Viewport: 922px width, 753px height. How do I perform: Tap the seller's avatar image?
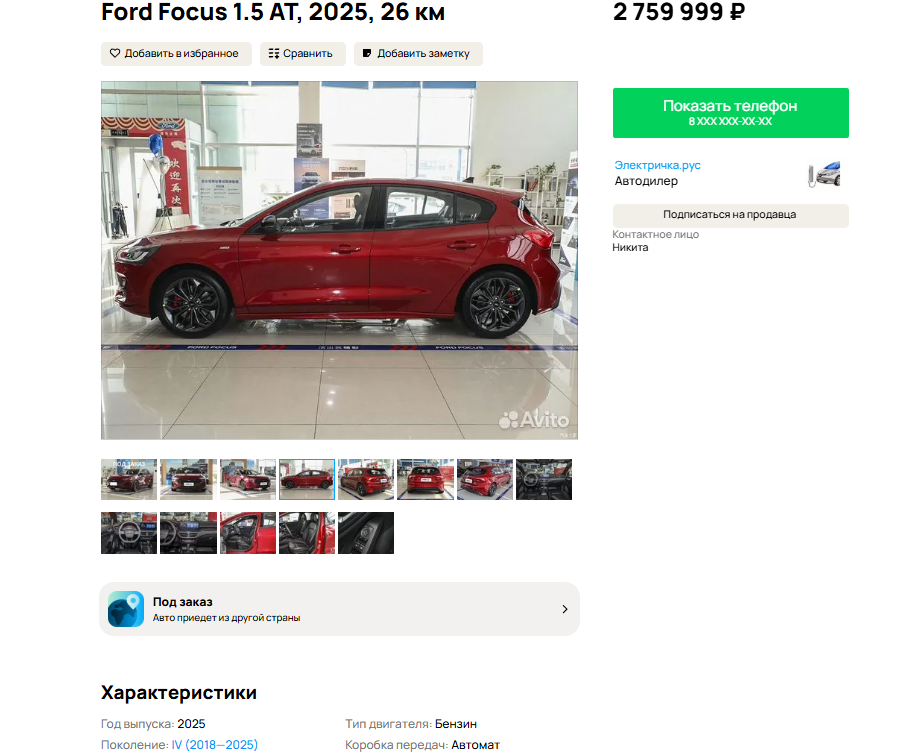coord(823,174)
